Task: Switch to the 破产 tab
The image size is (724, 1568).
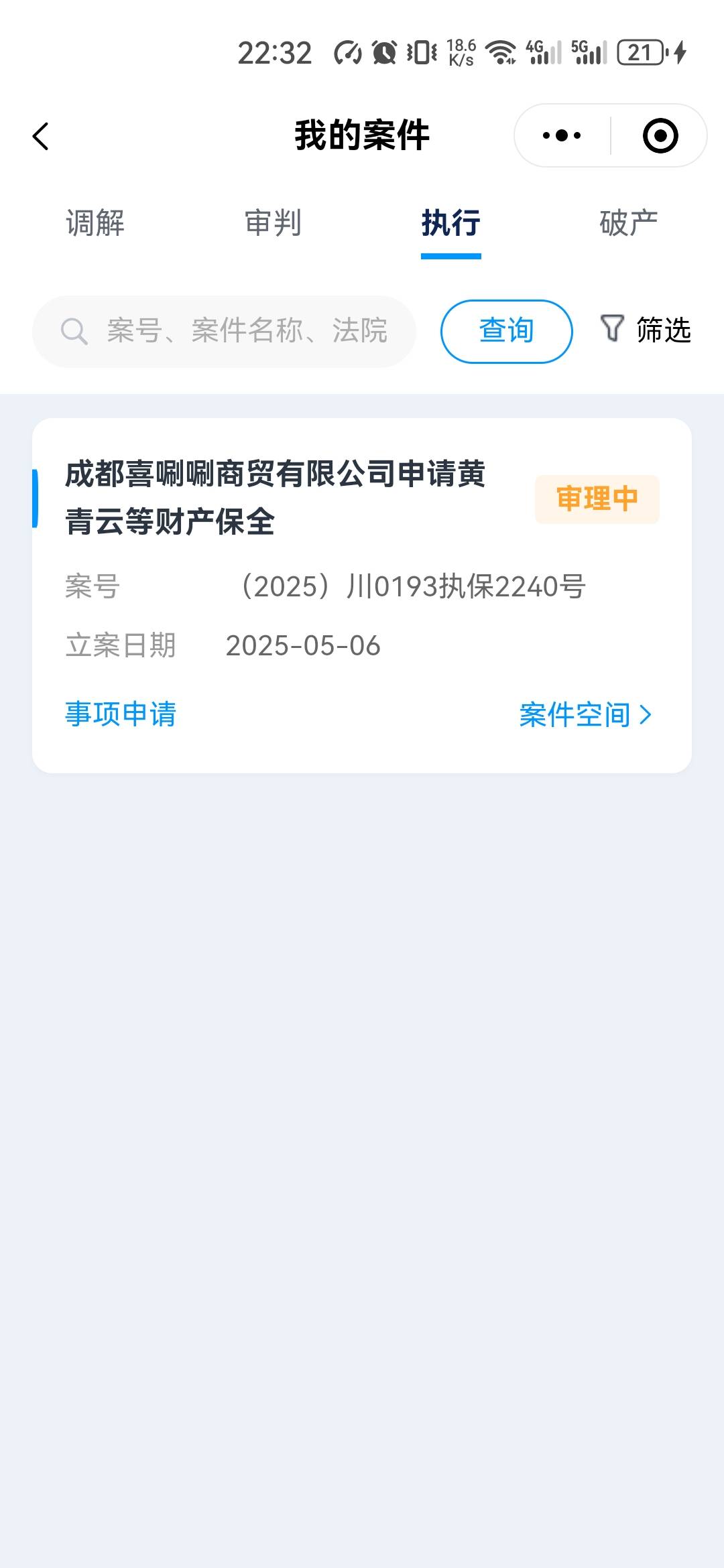Action: [x=629, y=223]
